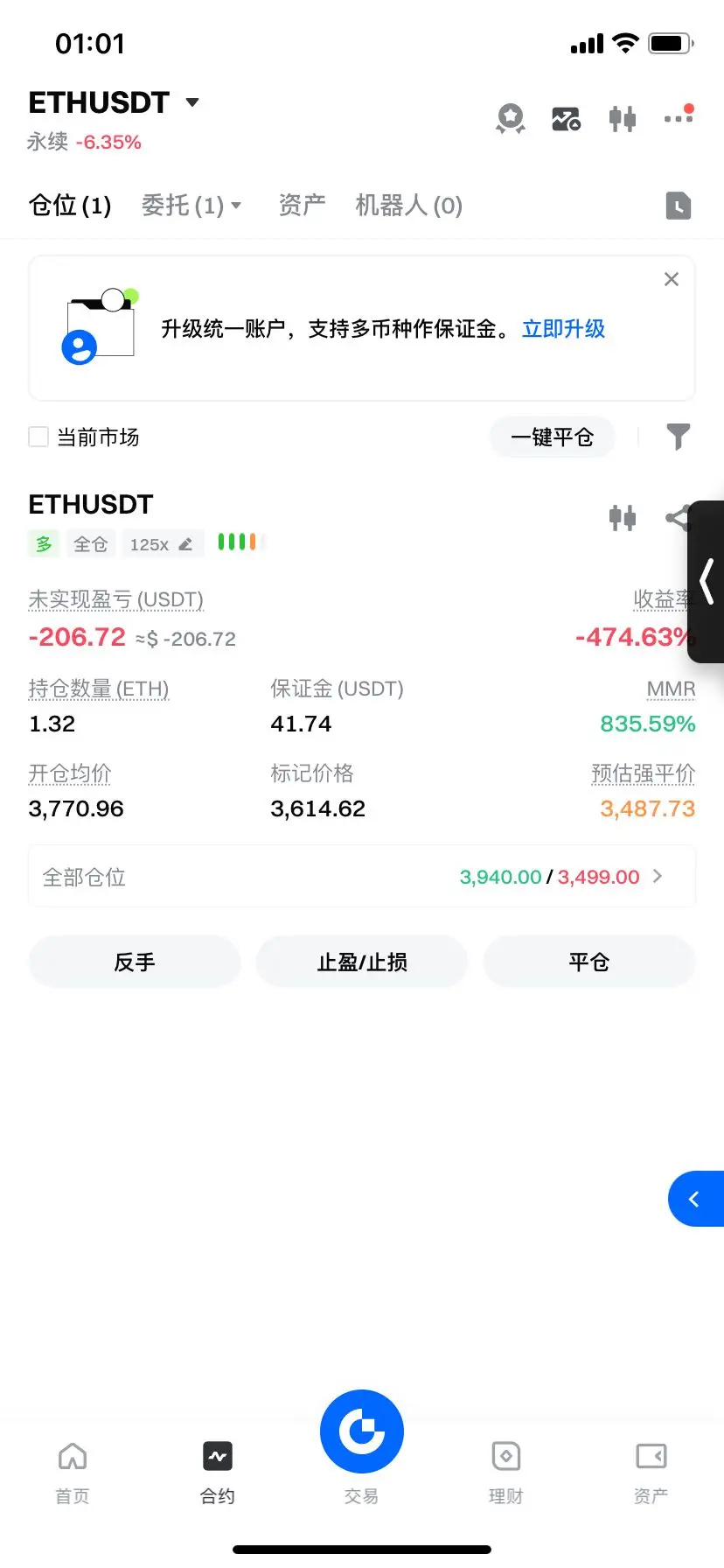Open the candlestick chart from top bar

622,118
